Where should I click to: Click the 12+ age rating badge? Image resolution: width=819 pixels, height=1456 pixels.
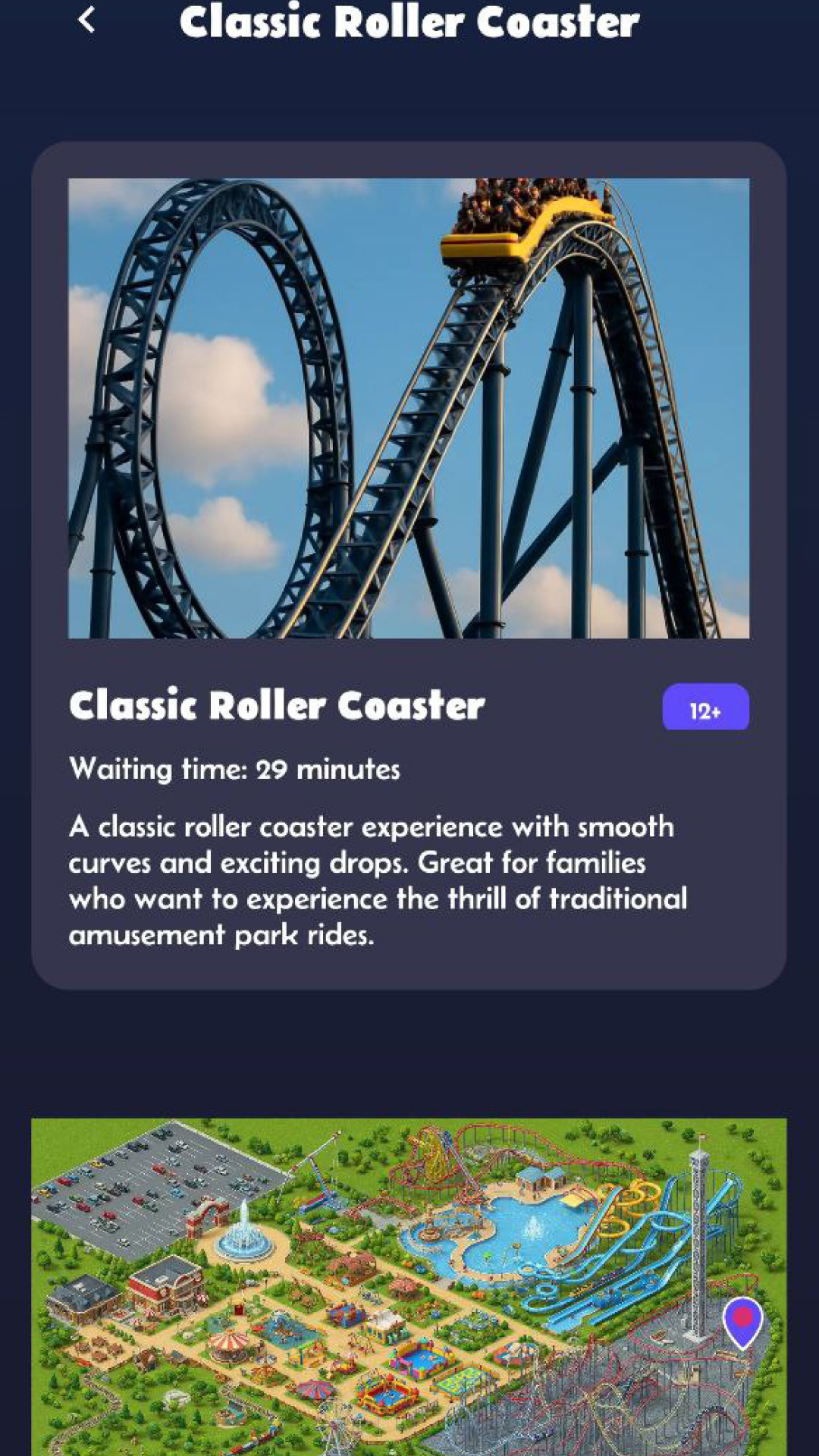tap(705, 708)
